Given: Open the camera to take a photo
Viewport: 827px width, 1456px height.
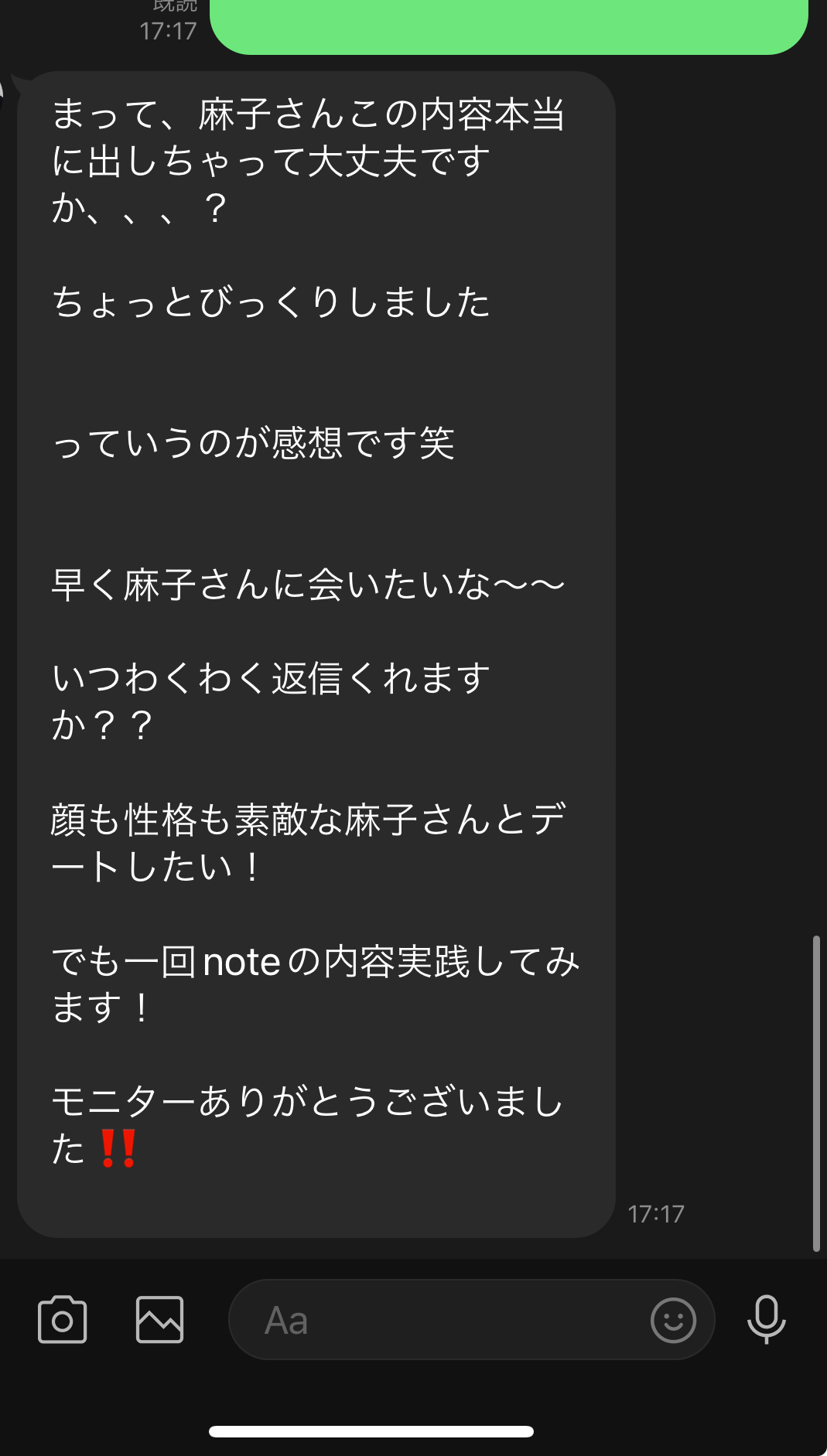Looking at the screenshot, I should [62, 1320].
